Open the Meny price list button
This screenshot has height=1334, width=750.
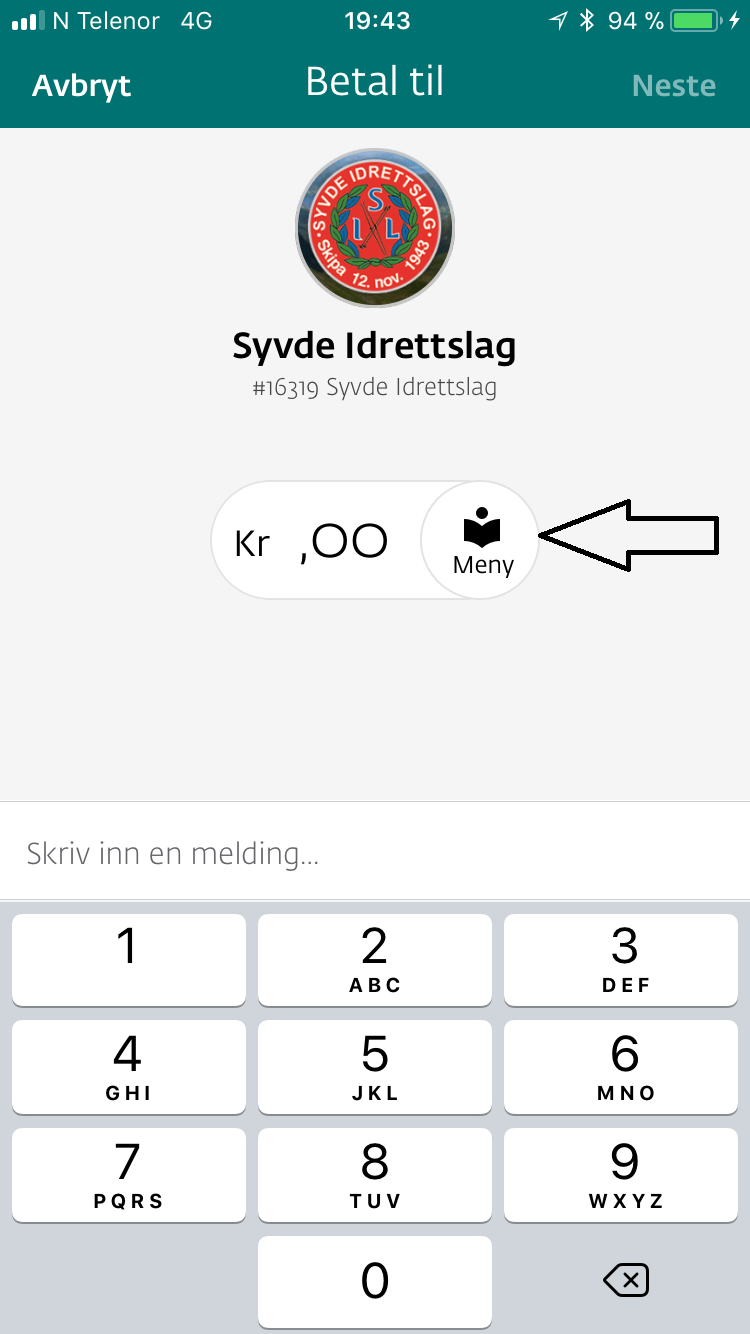[x=481, y=540]
